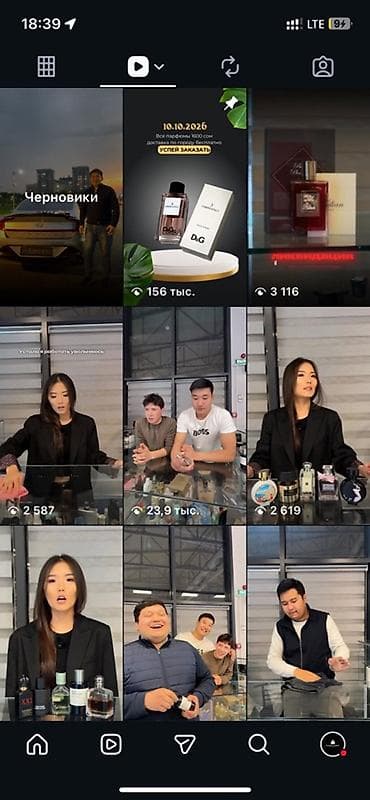This screenshot has width=370, height=800.
Task: Open search and explore
Action: pyautogui.click(x=259, y=745)
